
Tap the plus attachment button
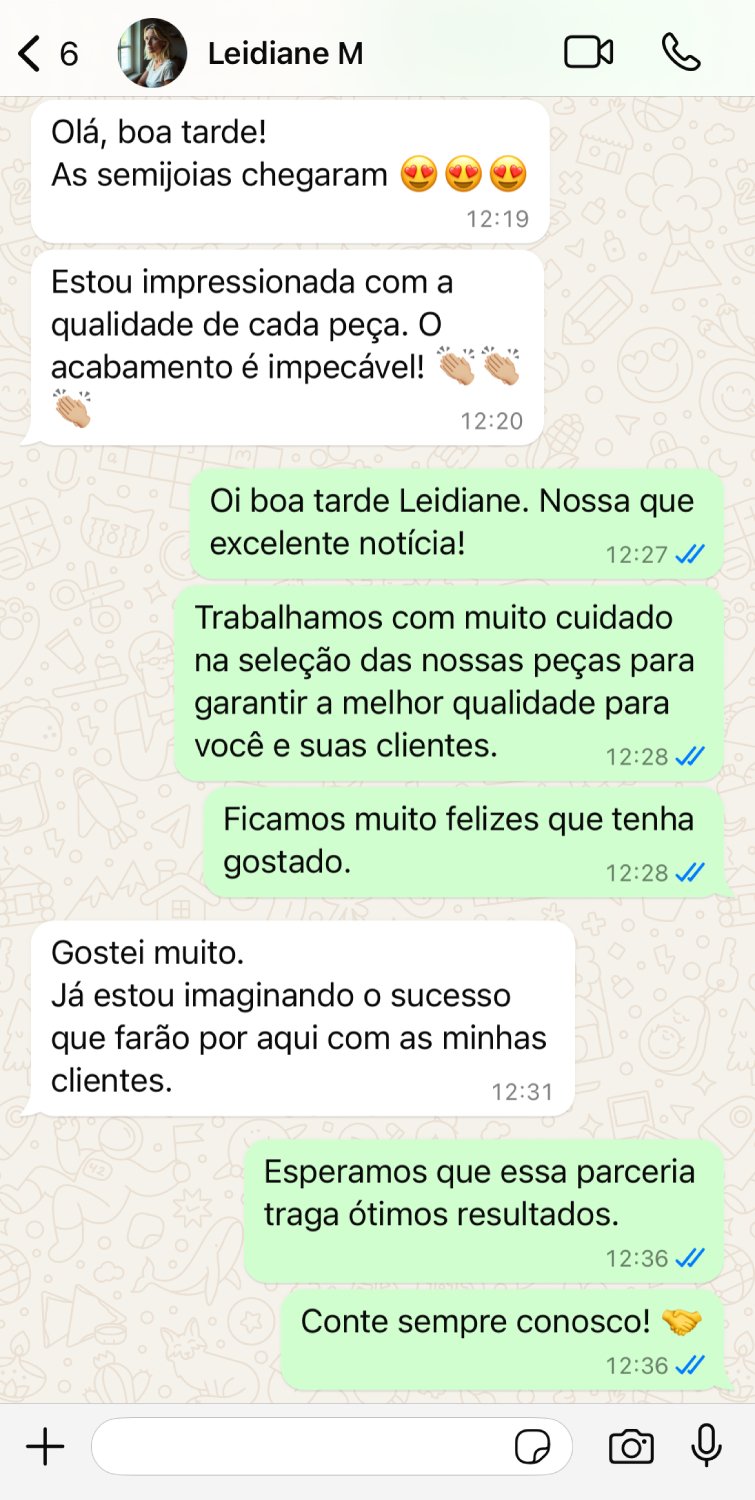click(x=45, y=1447)
